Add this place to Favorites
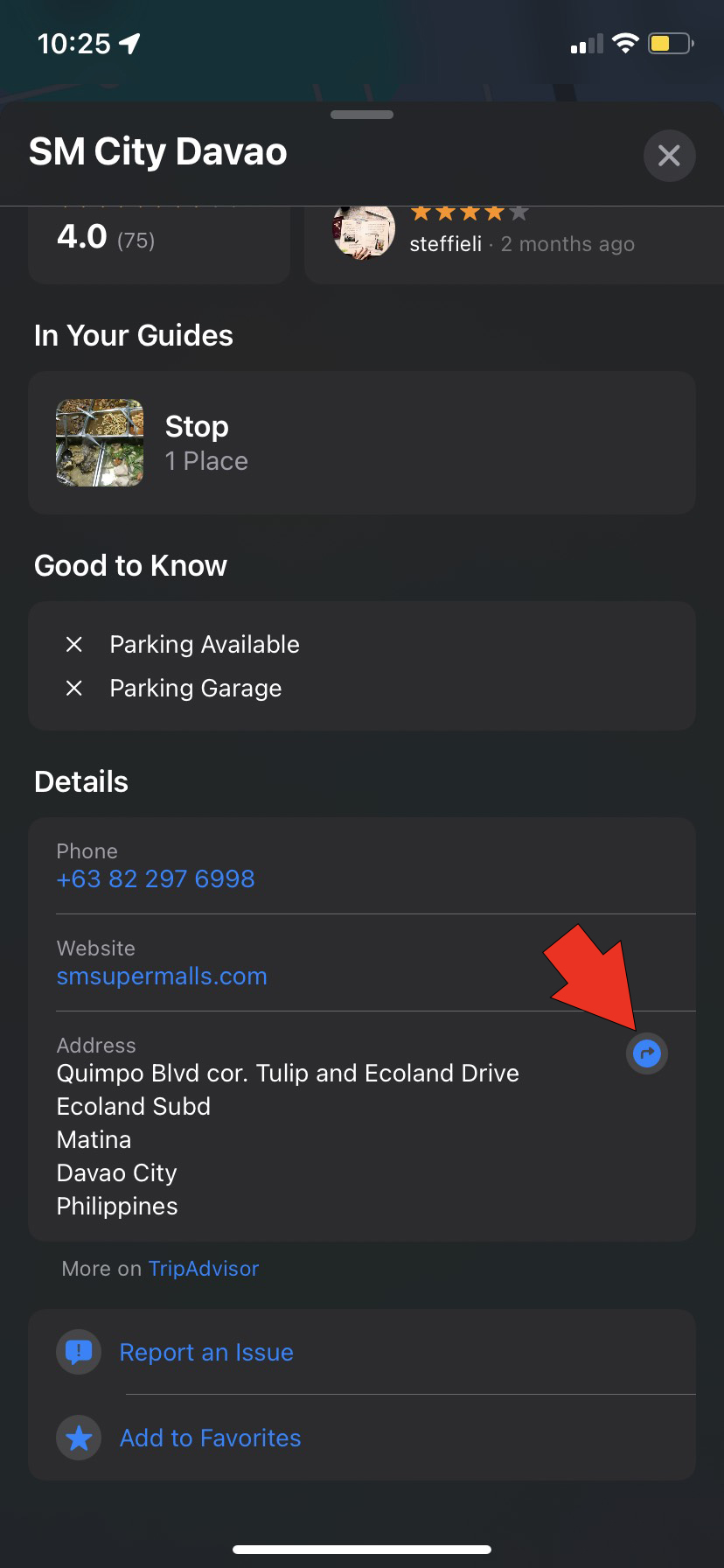 pos(210,1438)
